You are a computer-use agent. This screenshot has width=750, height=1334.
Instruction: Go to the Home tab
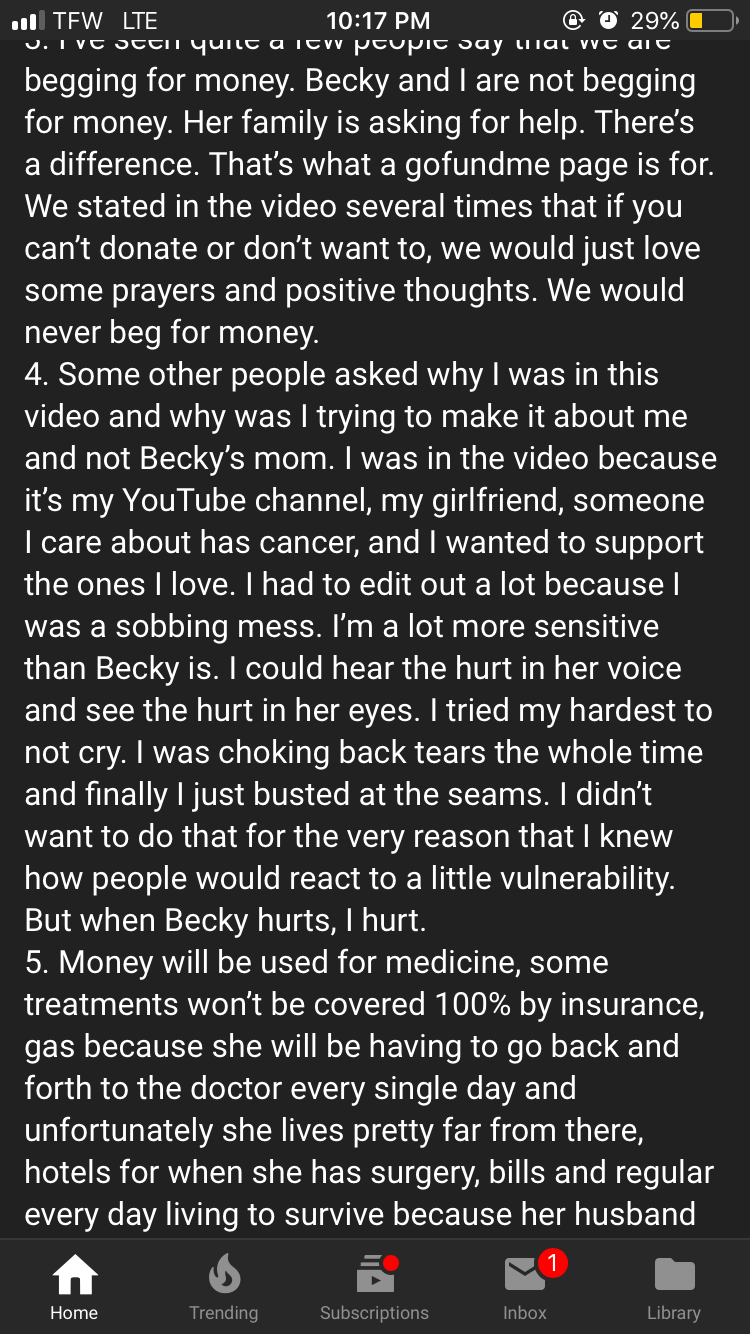coord(75,1287)
